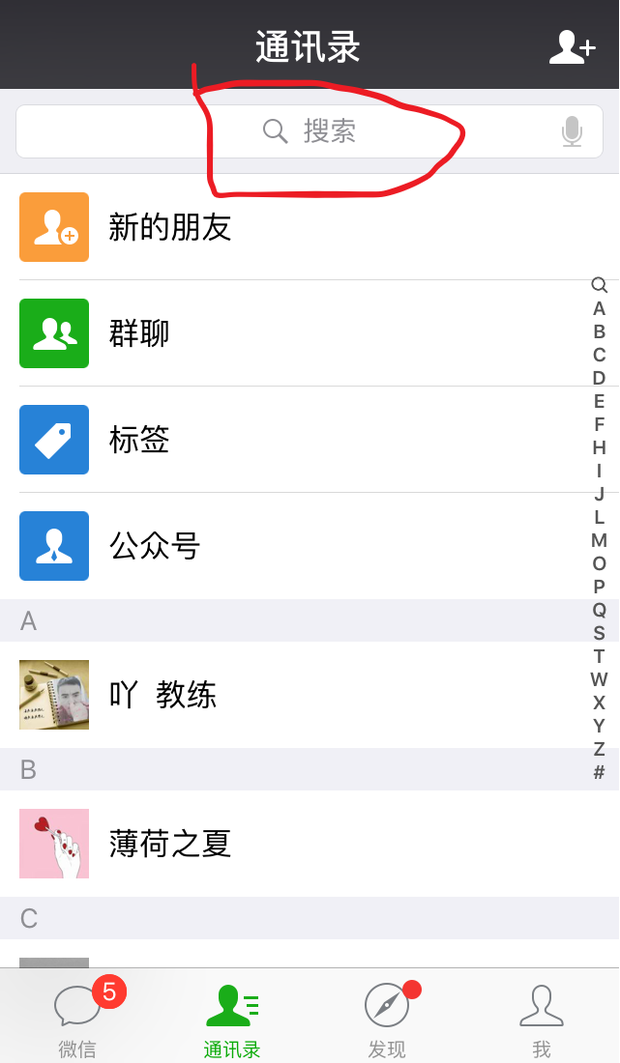Jump to letter Z in the index
Screen dimensions: 620x1063
[x=599, y=748]
